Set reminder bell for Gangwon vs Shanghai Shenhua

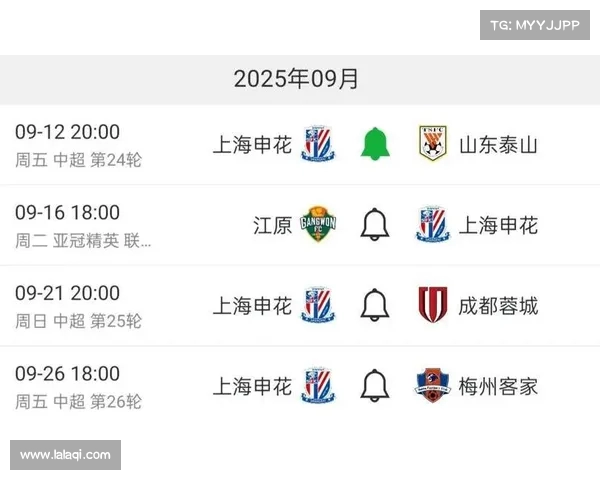[x=375, y=225]
